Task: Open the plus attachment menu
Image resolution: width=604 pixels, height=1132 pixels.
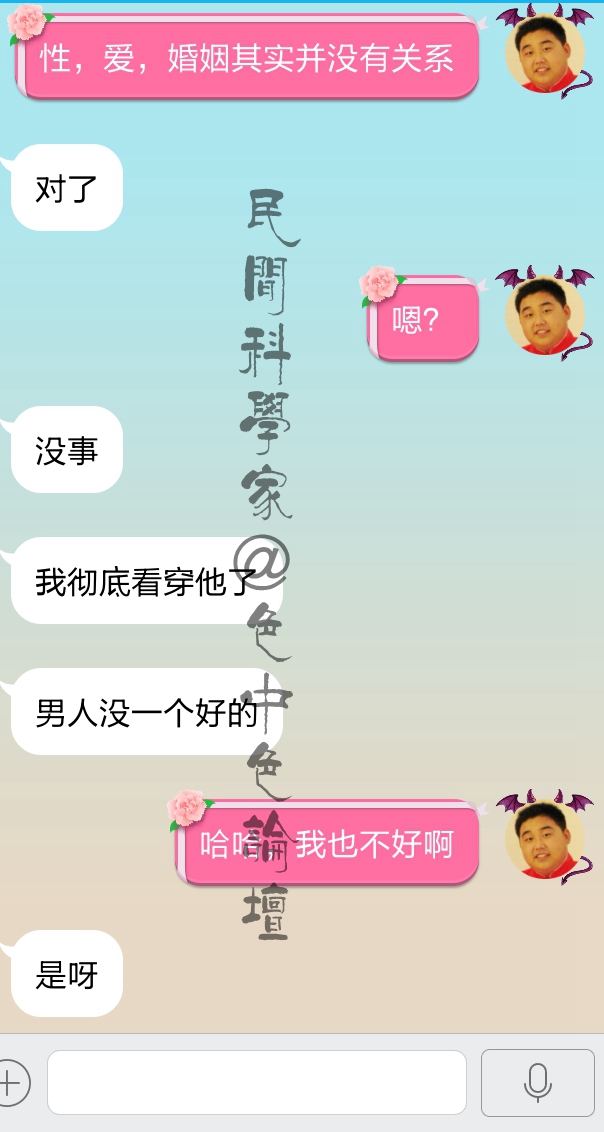Action: [x=12, y=1082]
